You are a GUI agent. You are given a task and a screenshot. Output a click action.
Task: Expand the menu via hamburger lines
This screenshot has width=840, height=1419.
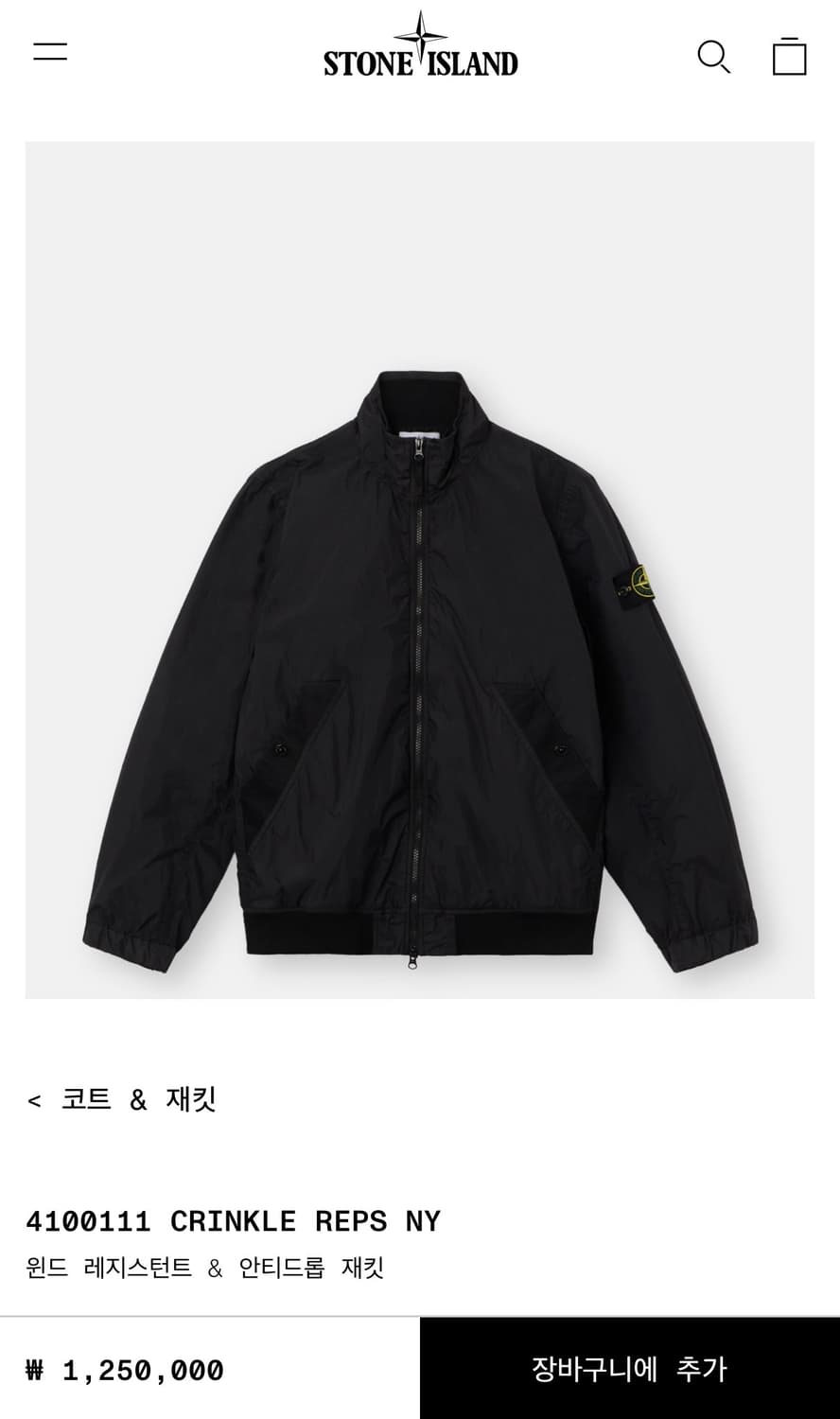tap(52, 49)
